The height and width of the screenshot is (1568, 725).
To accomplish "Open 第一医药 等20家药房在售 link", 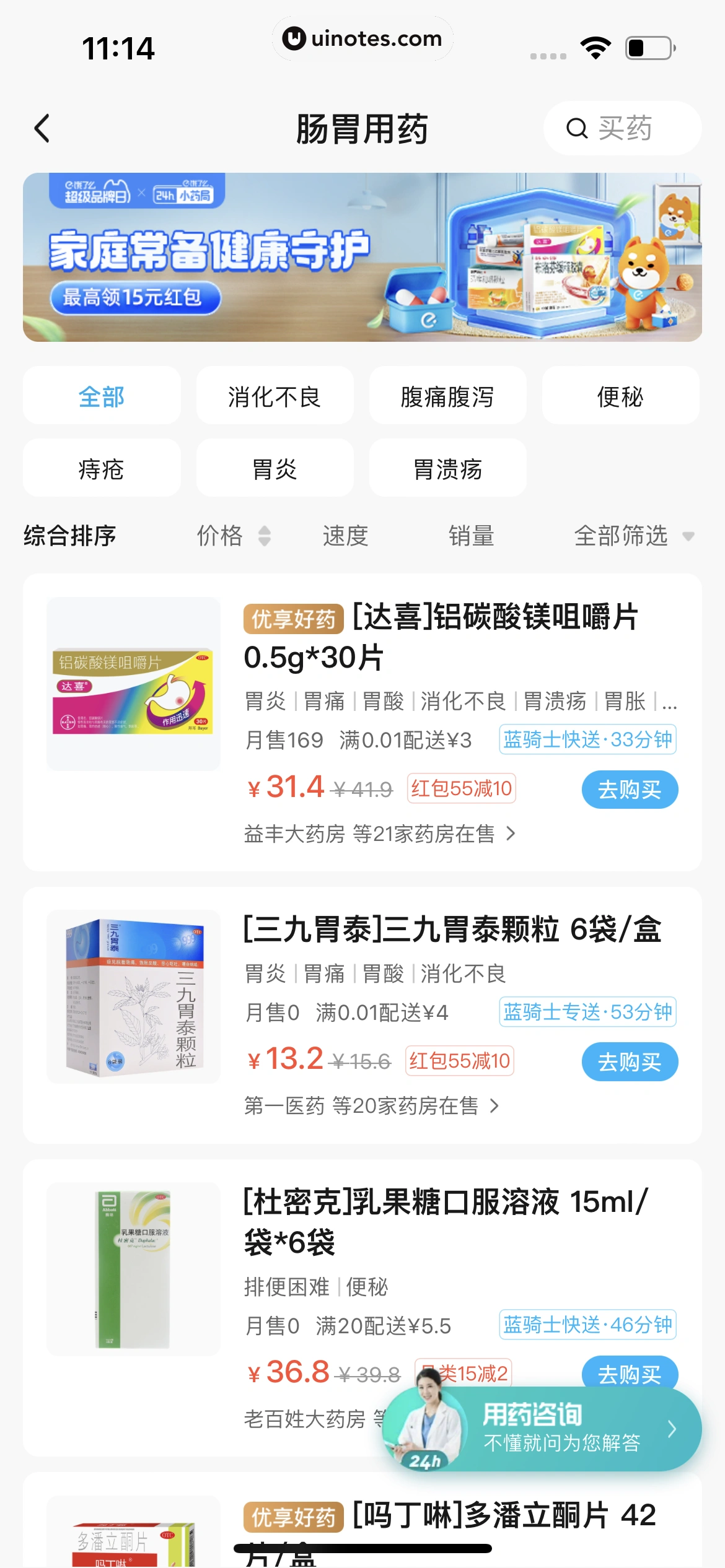I will coord(372,1105).
